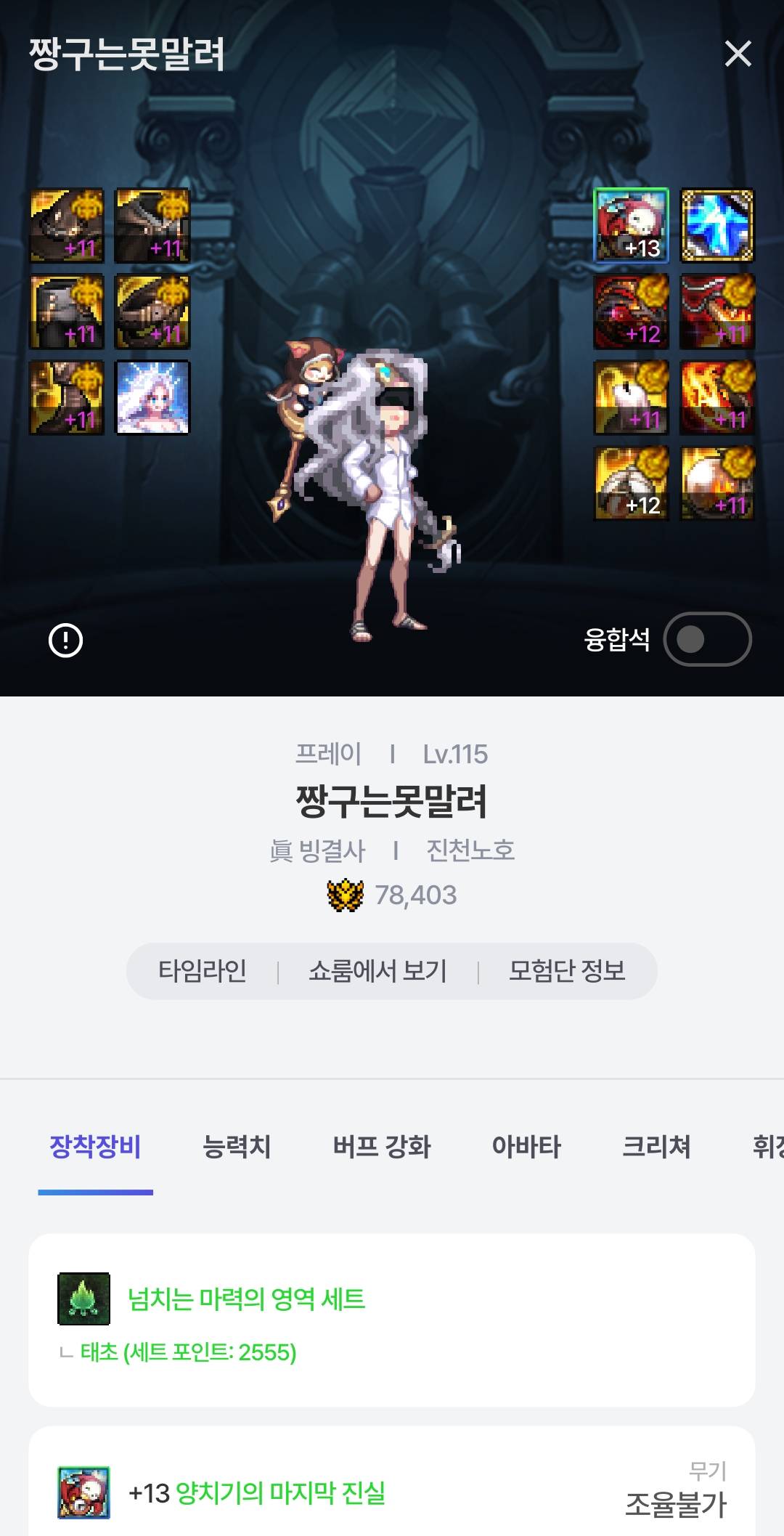The height and width of the screenshot is (1536, 784).
Task: Open 타임라인 for this character
Action: [203, 971]
